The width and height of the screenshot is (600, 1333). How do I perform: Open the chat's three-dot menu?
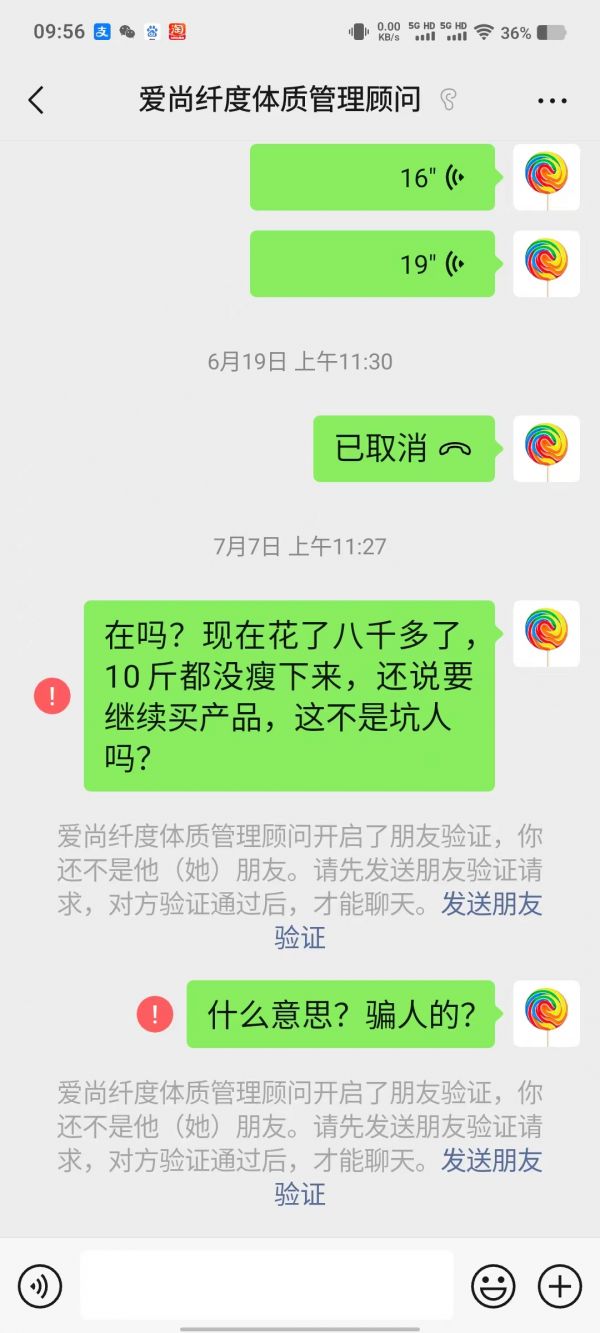552,100
